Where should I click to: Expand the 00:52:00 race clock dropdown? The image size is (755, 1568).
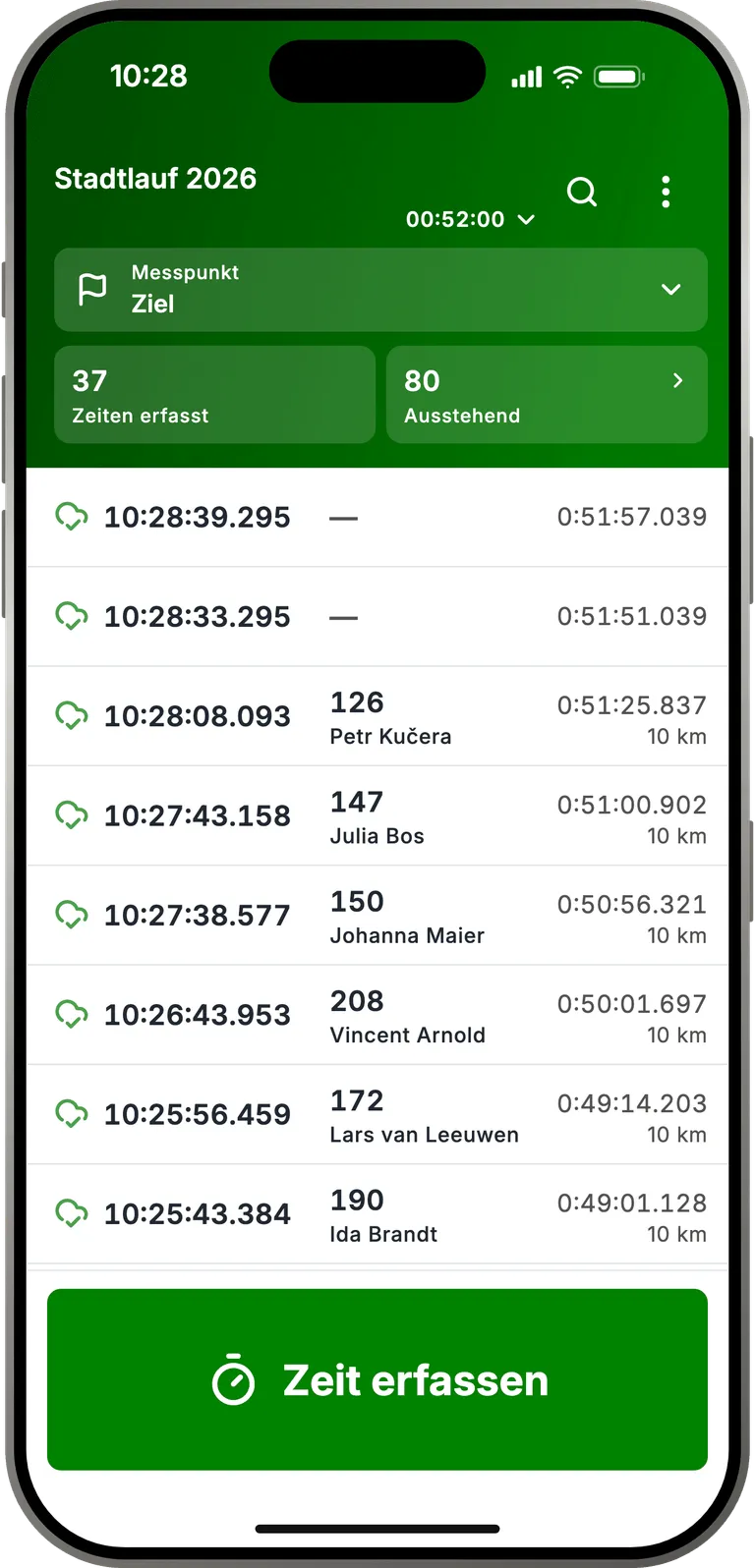[471, 219]
